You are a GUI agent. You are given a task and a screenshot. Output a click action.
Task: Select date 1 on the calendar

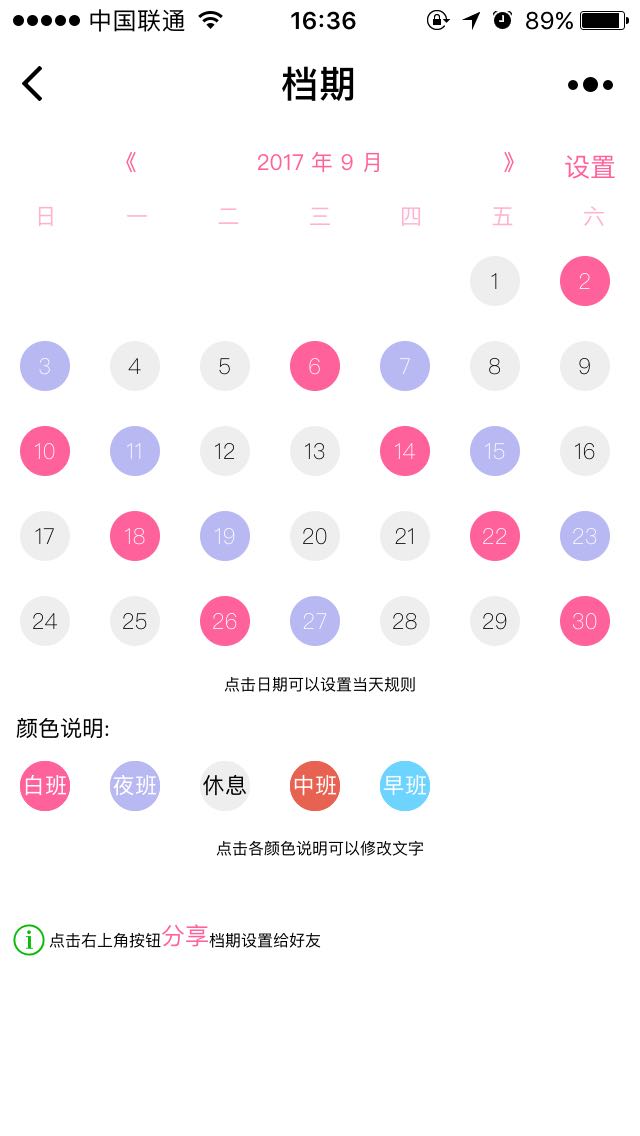pos(495,281)
